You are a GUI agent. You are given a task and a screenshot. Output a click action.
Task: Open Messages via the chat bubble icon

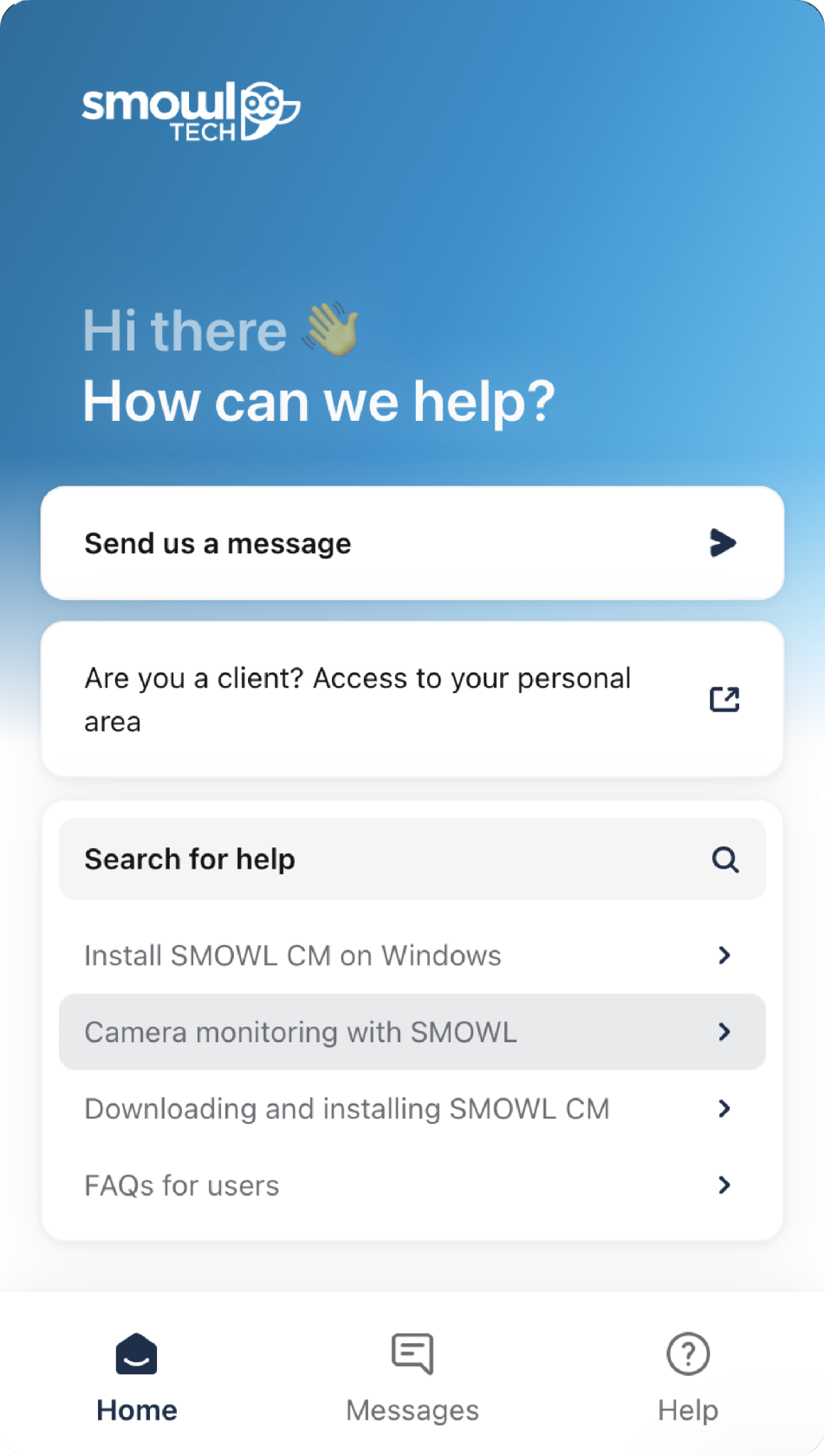point(412,1353)
